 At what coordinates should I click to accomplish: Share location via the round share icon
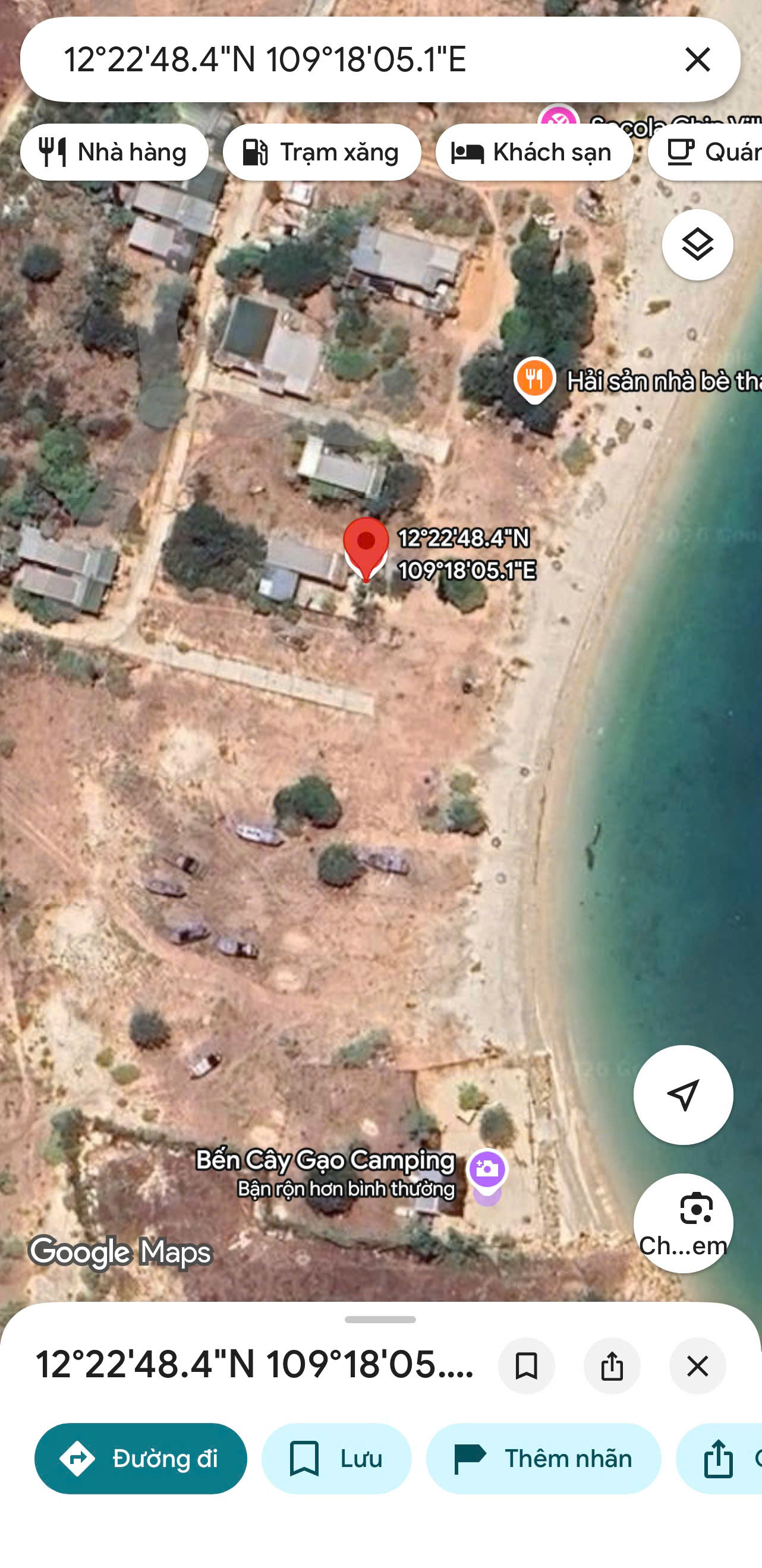pos(612,1366)
